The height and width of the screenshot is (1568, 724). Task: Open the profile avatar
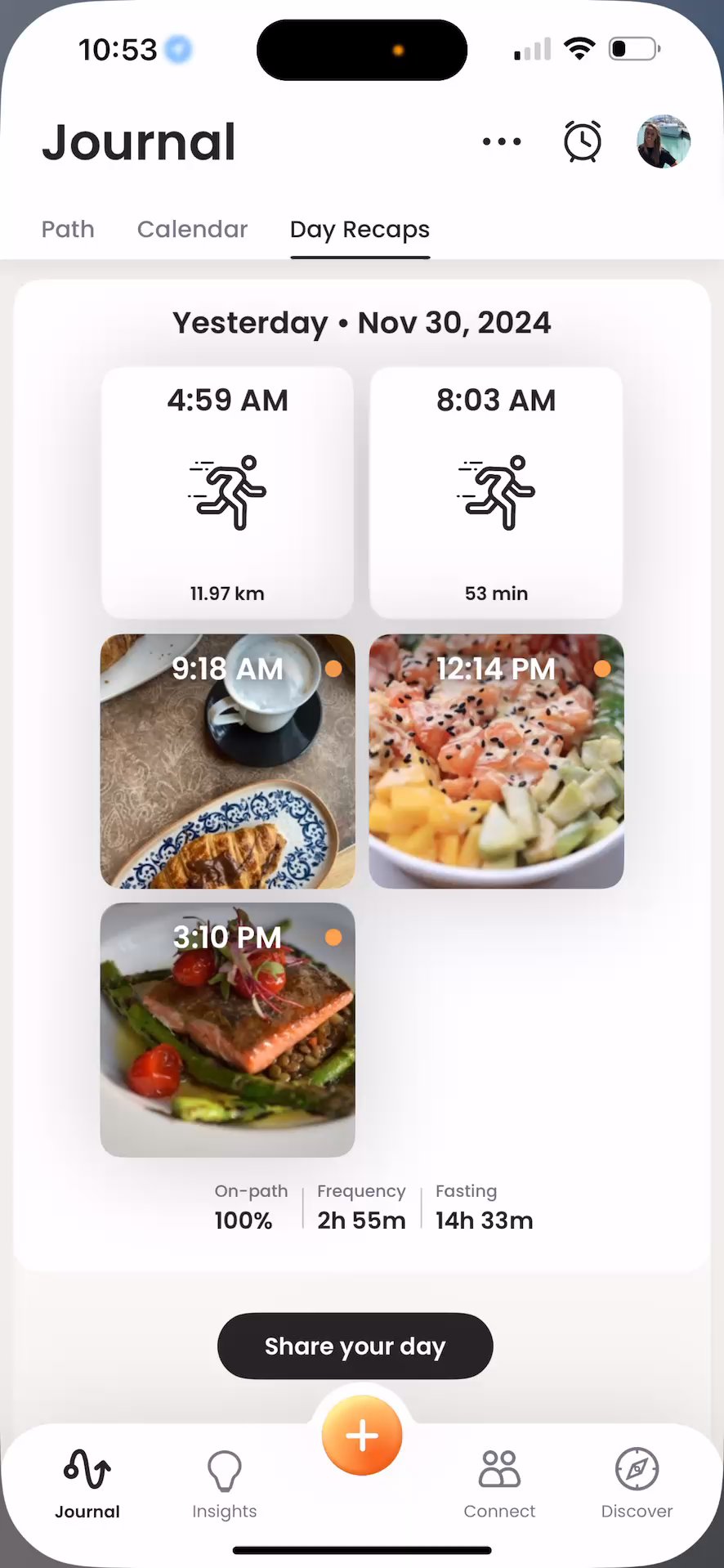click(663, 141)
